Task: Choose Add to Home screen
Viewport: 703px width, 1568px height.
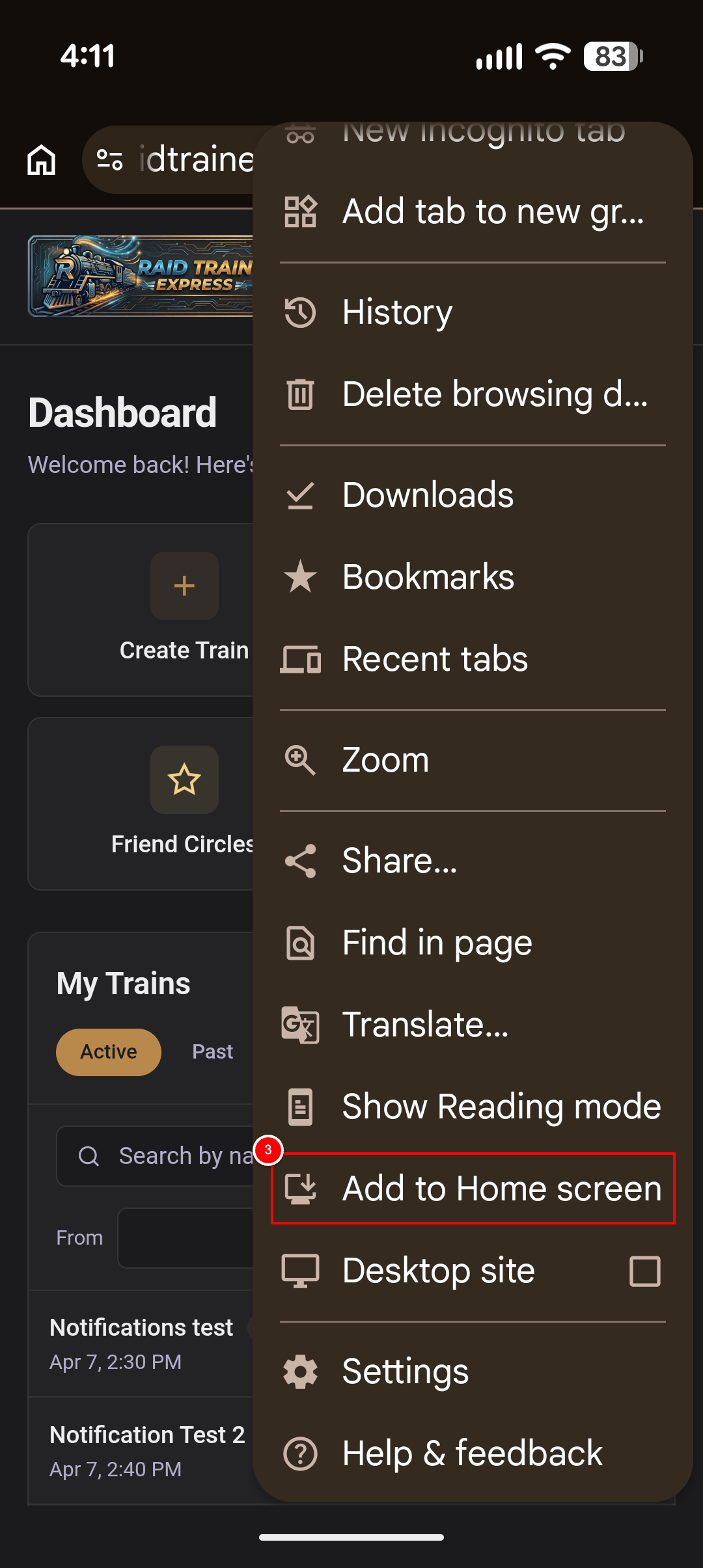Action: pyautogui.click(x=473, y=1189)
